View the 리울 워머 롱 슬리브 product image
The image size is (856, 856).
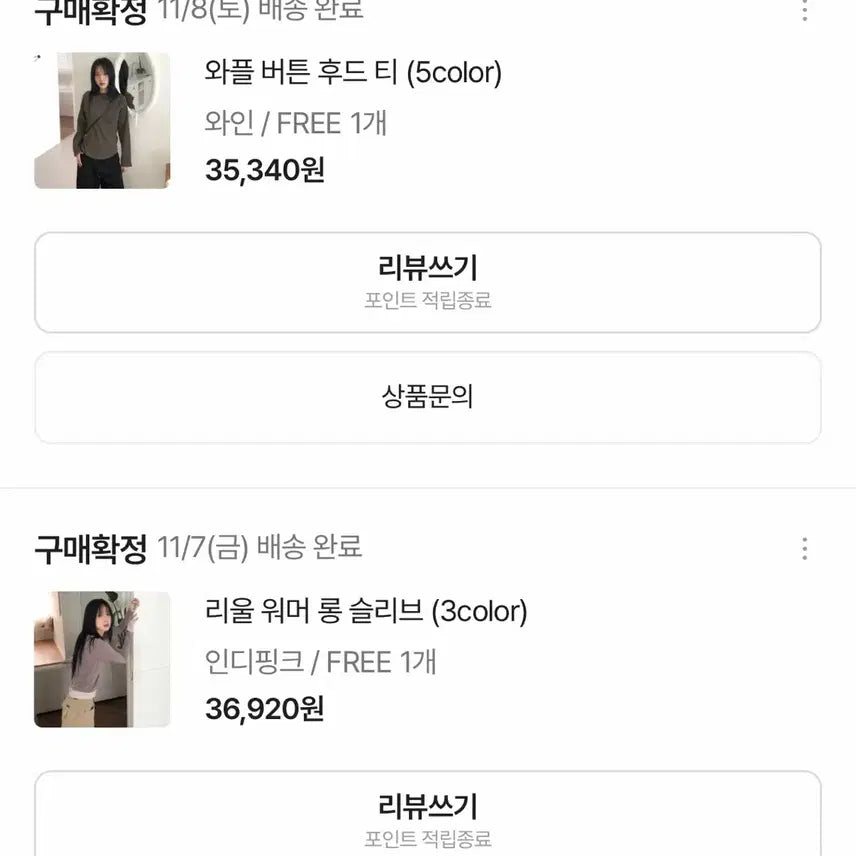coord(102,659)
